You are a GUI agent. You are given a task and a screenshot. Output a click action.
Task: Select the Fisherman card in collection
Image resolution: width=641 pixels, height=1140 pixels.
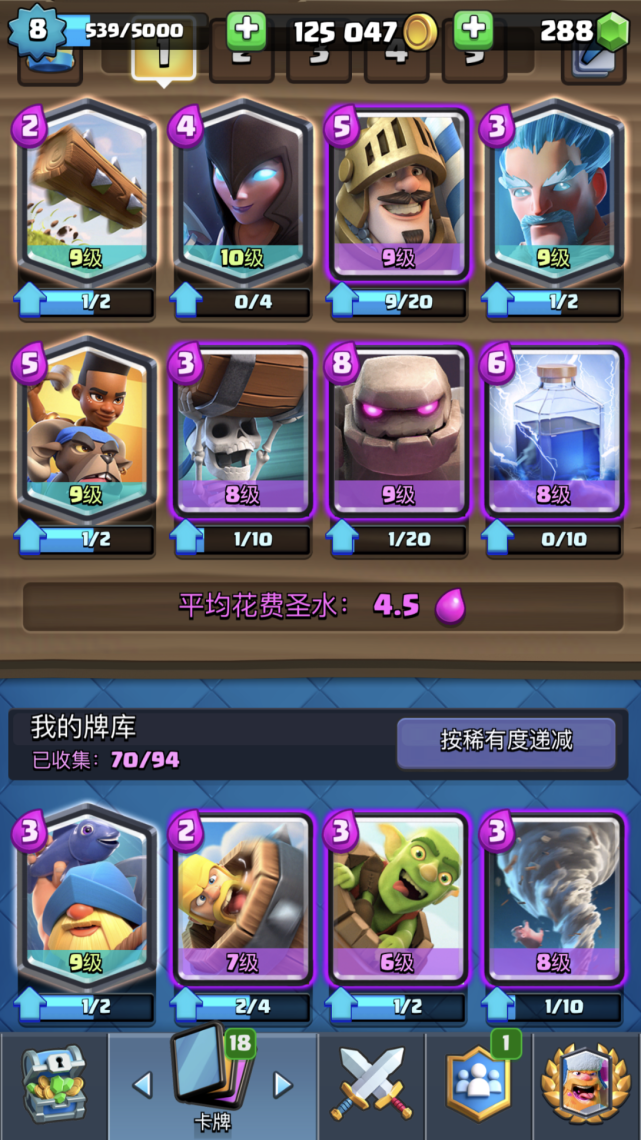[x=87, y=897]
